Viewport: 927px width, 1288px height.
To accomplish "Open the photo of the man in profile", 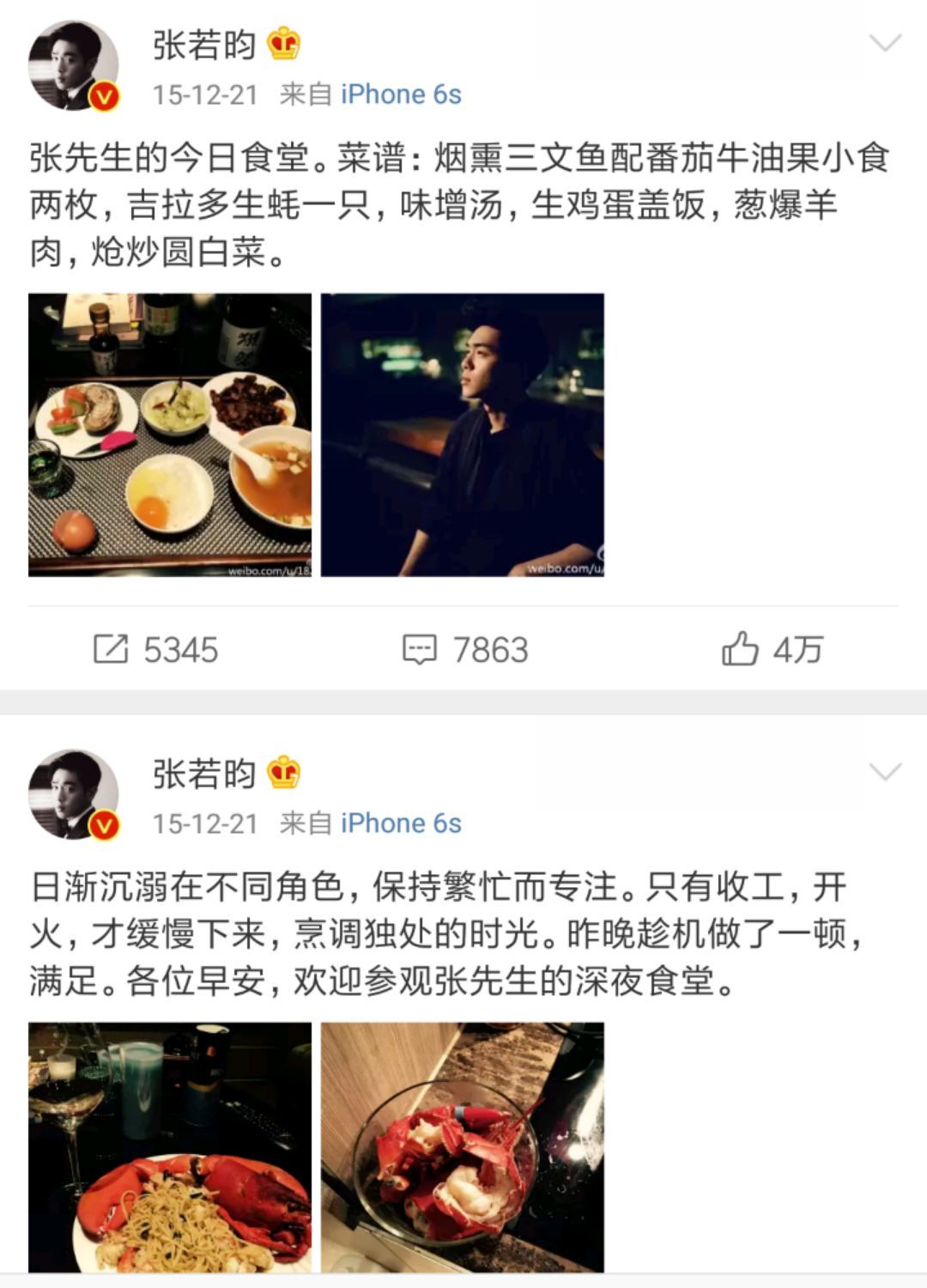I will point(462,434).
